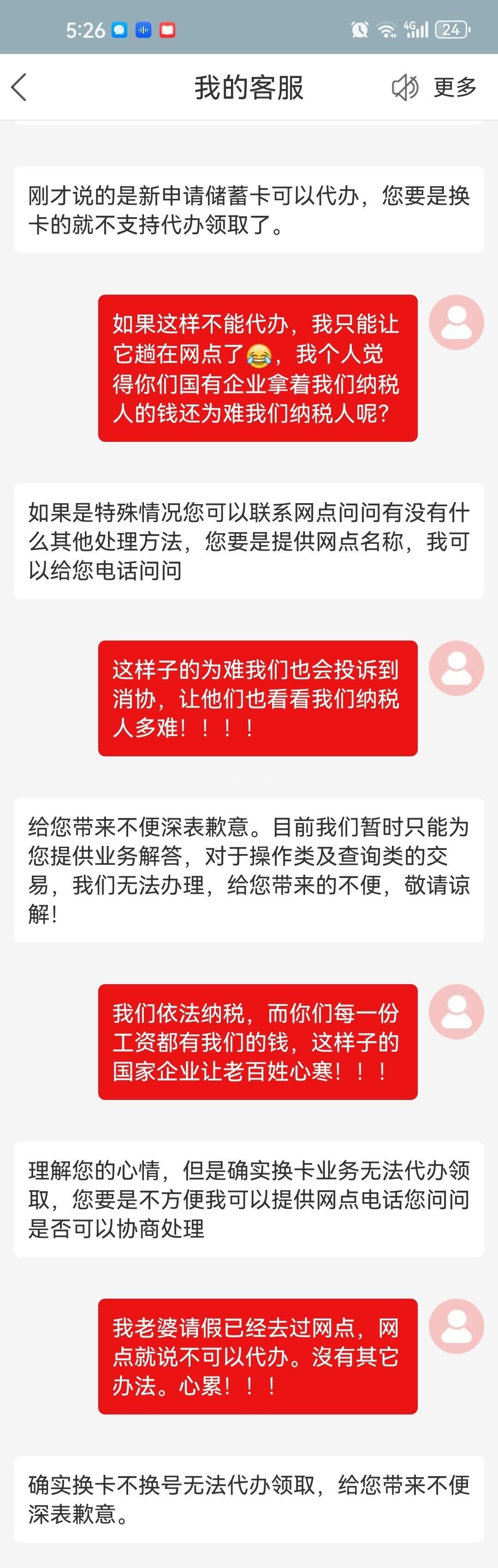Open the 更多 menu

tap(455, 87)
